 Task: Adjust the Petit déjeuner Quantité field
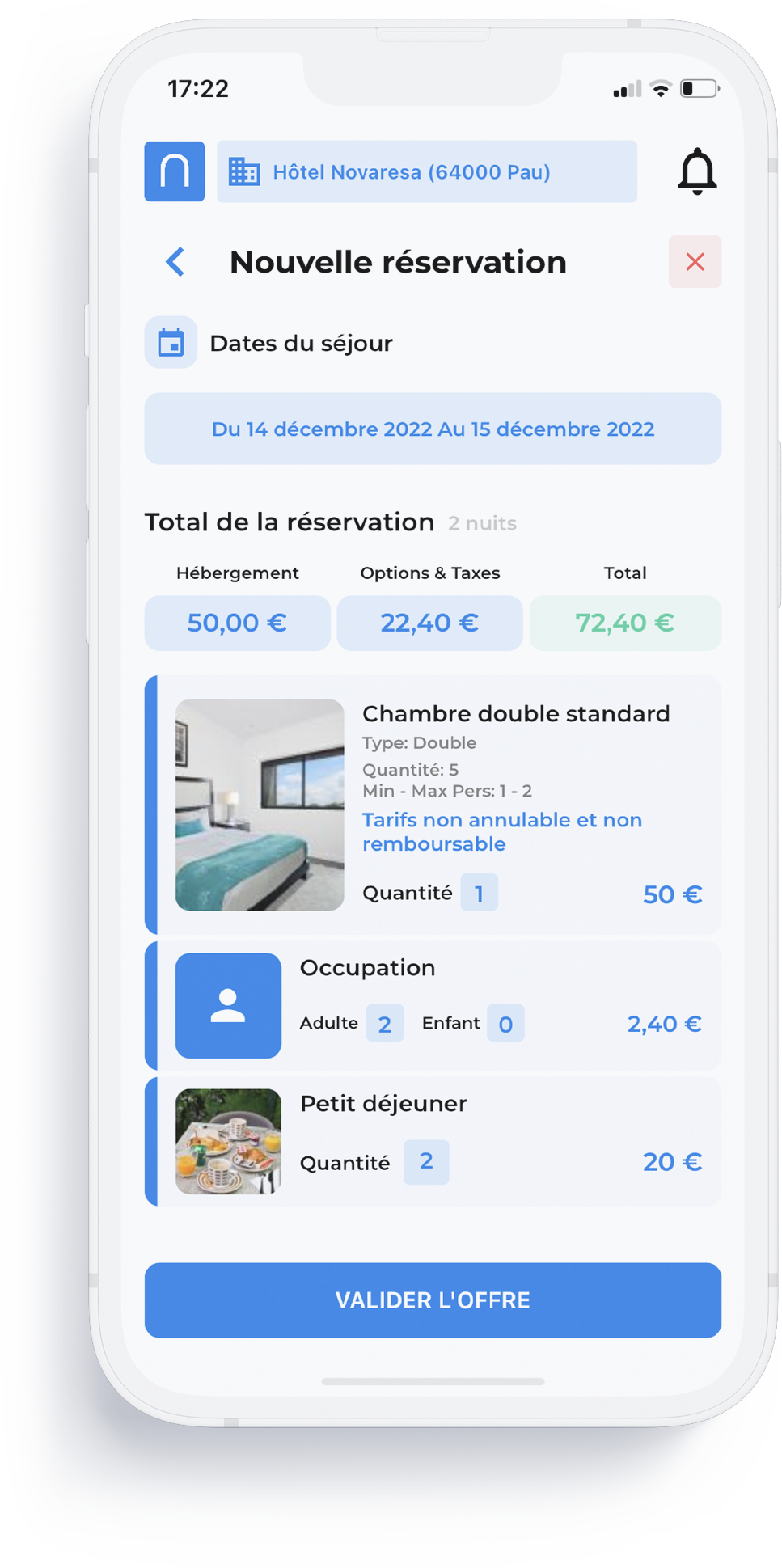[426, 1161]
